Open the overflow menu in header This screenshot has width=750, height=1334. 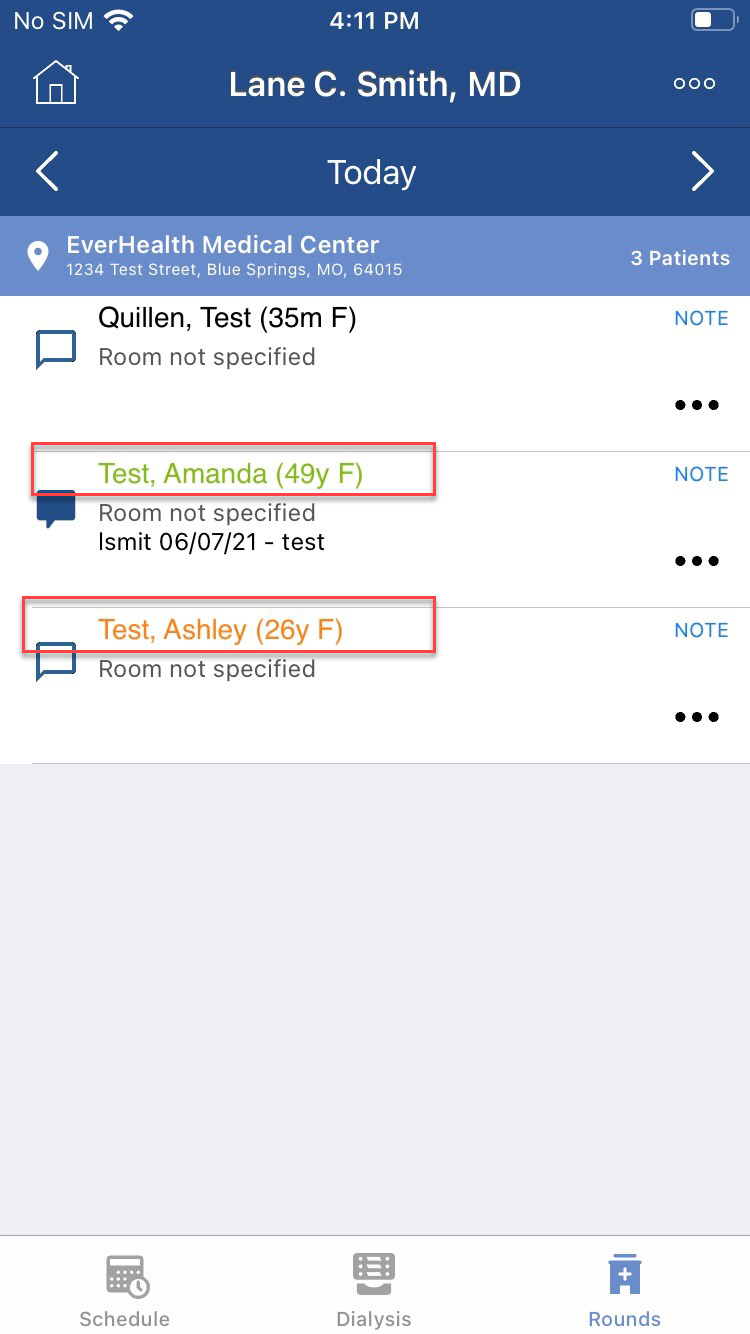pos(694,84)
